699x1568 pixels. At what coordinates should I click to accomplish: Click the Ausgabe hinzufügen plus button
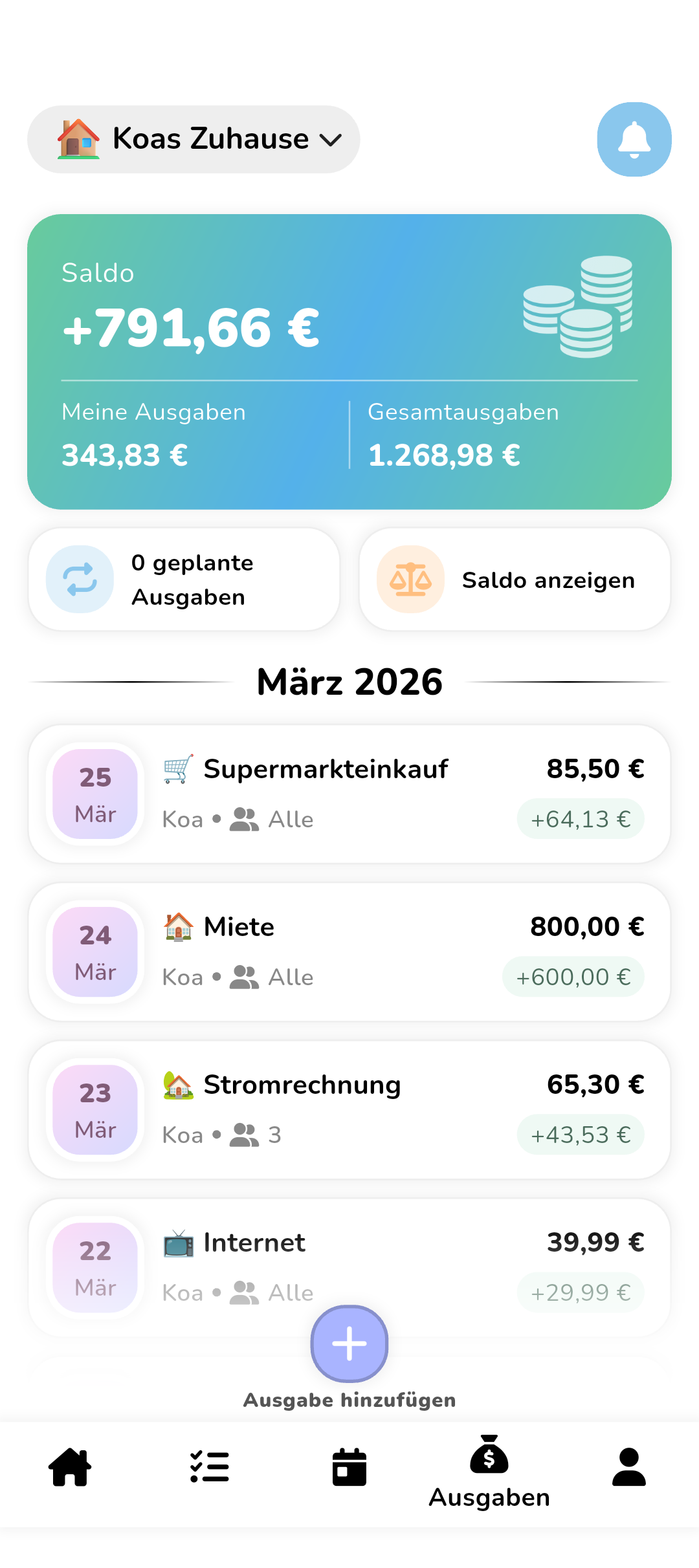(349, 1344)
